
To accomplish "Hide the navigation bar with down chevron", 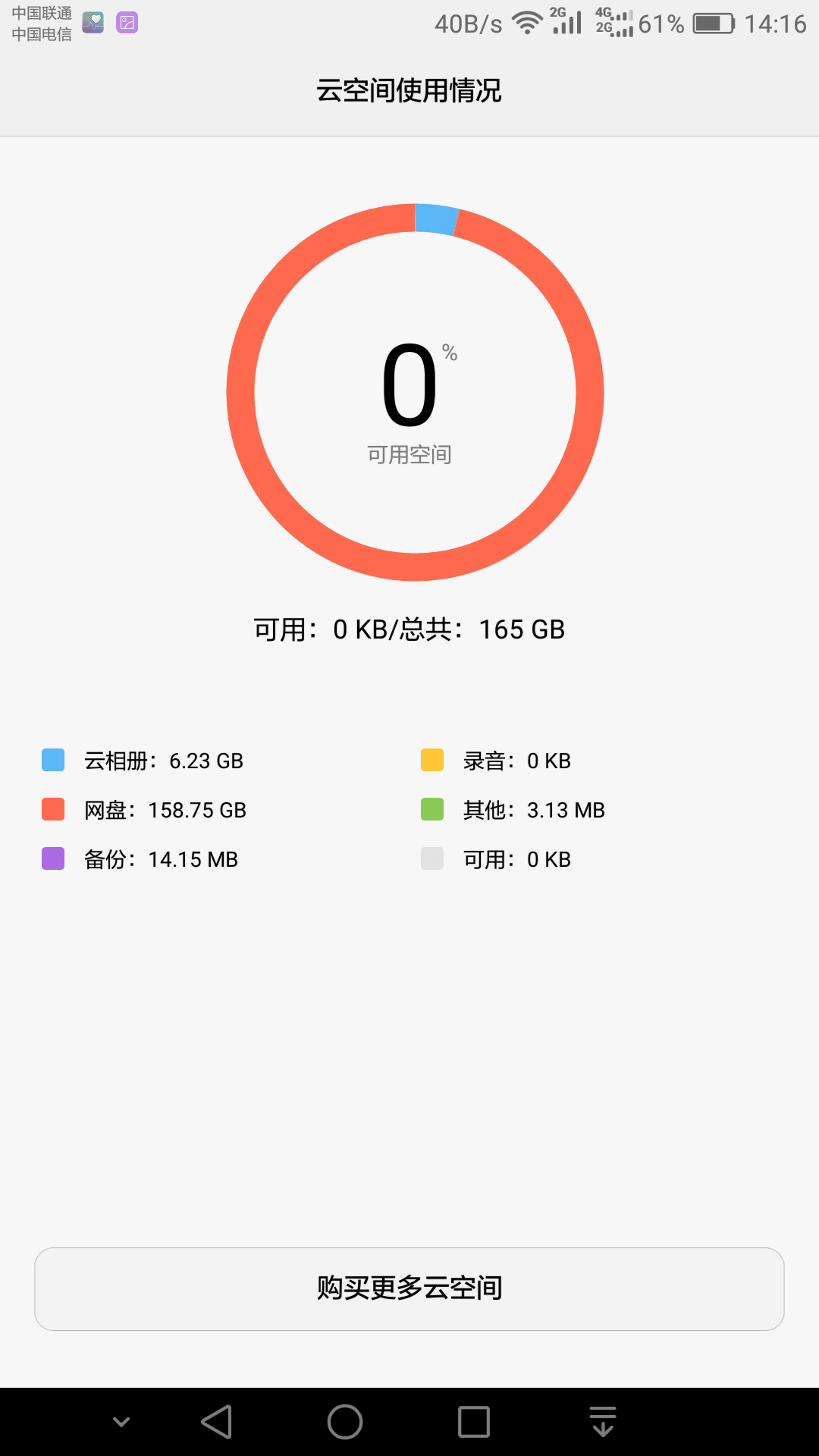I will pos(121,1422).
